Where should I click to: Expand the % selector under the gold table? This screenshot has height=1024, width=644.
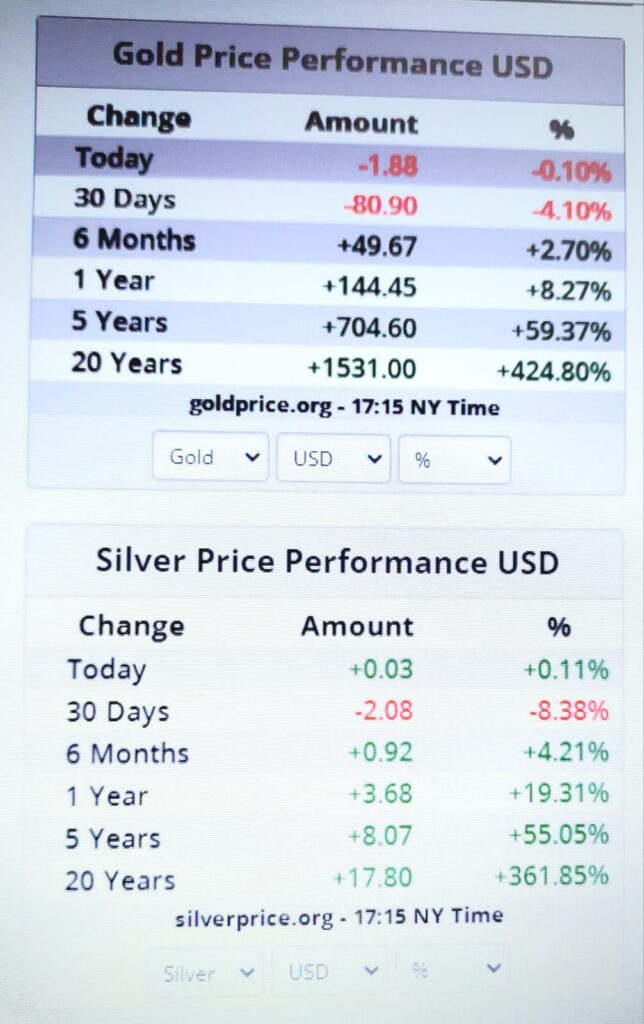tap(454, 460)
